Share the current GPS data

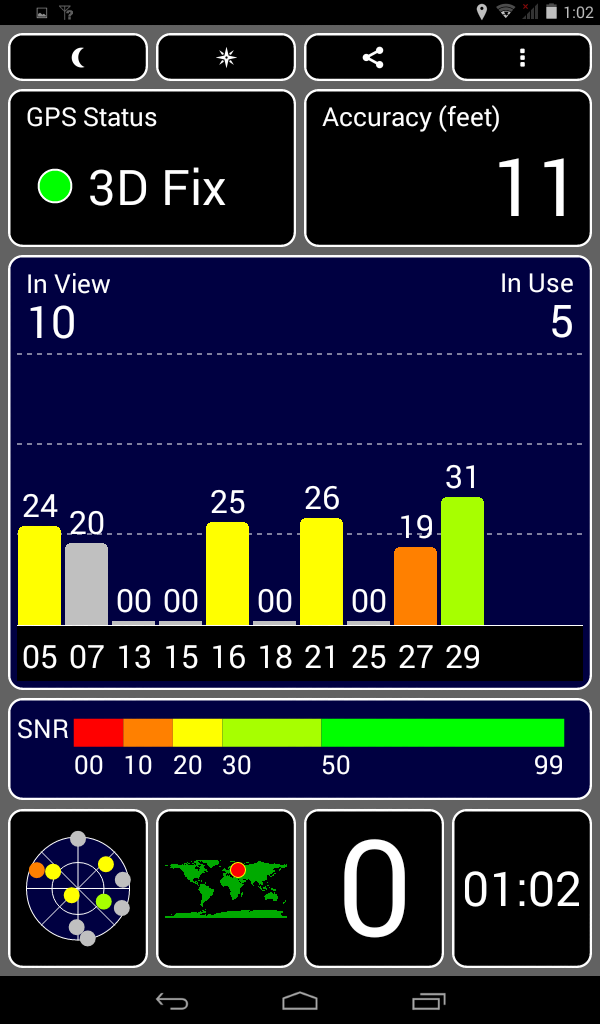point(373,58)
